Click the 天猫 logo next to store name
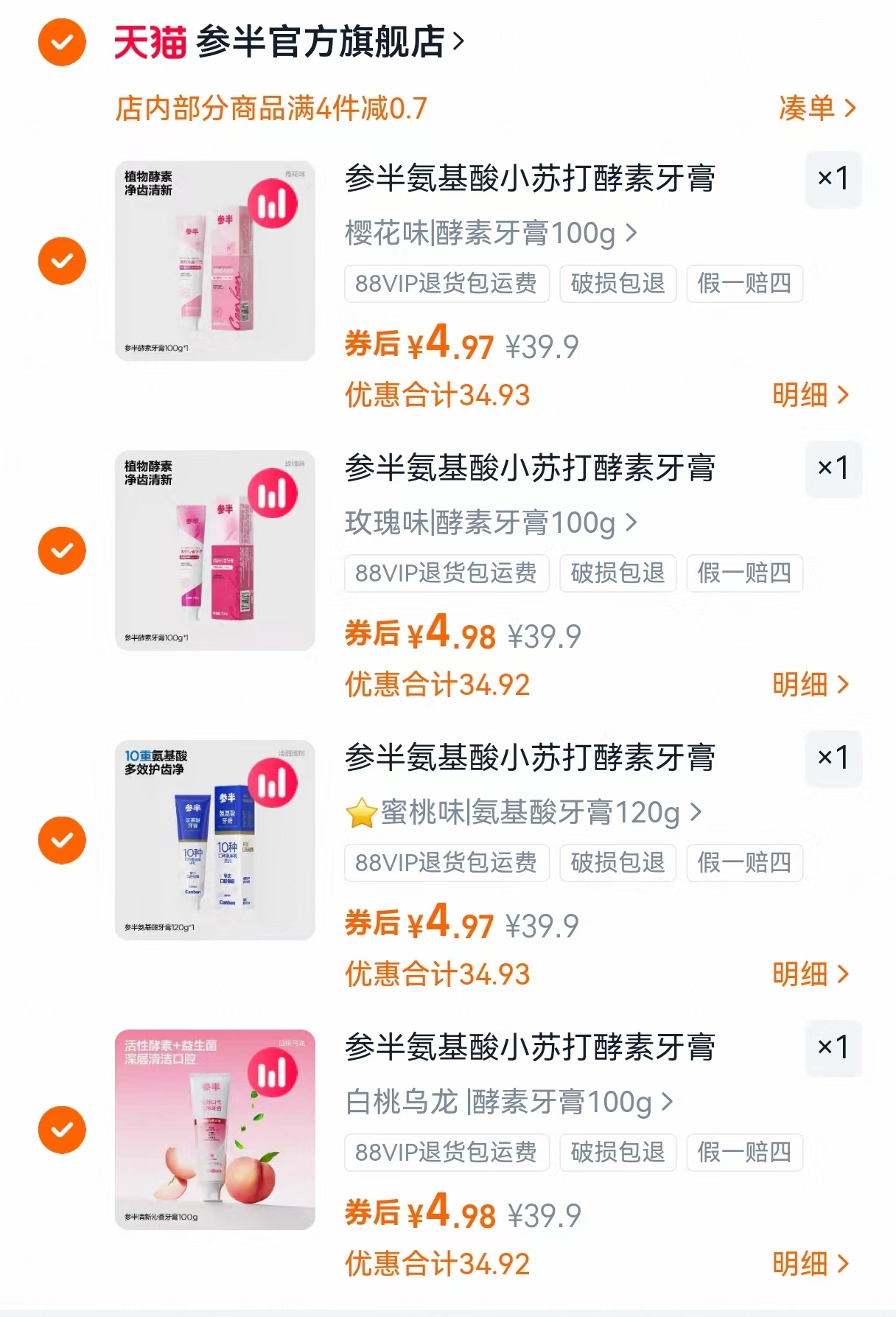896x1317 pixels. (148, 43)
